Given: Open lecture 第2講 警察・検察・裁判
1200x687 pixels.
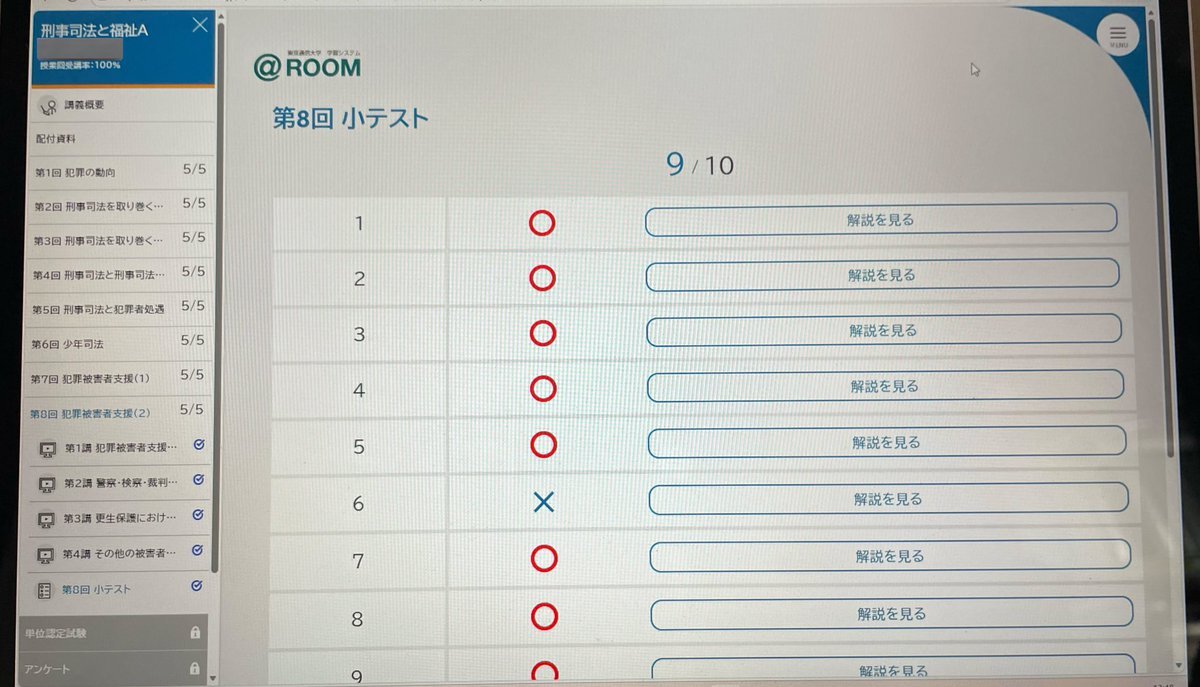Looking at the screenshot, I should (x=120, y=483).
